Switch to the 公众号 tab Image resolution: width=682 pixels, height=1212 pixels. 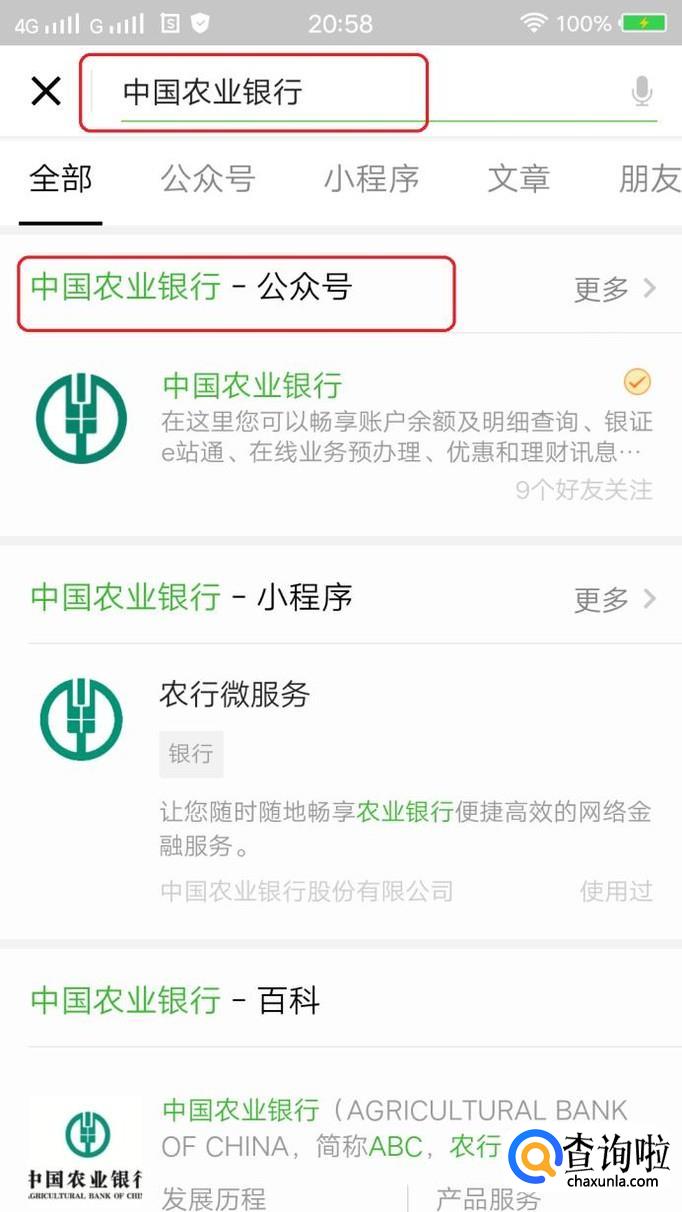coord(208,180)
